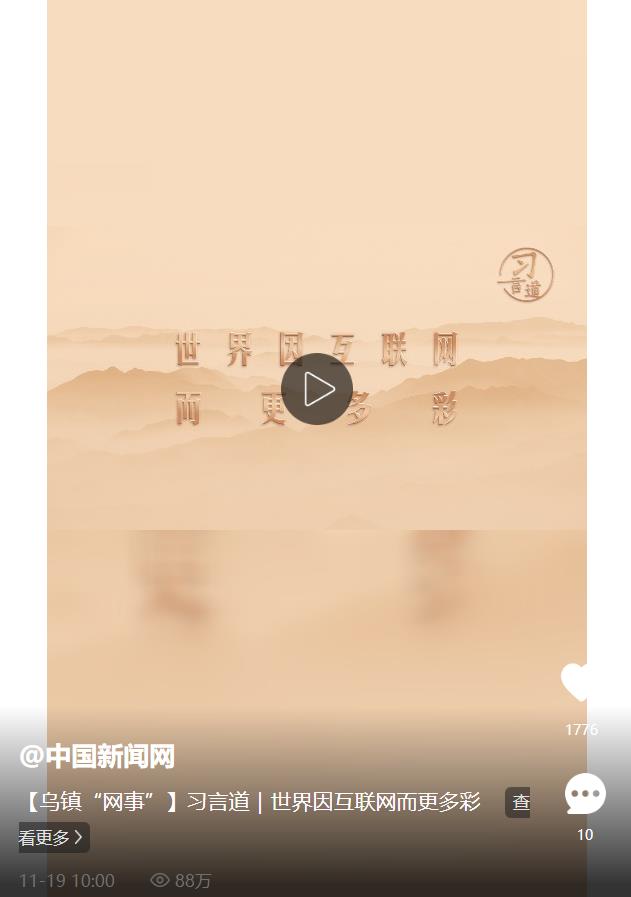Image resolution: width=631 pixels, height=897 pixels.
Task: Expand caption via 查看更多
Action: tap(53, 838)
